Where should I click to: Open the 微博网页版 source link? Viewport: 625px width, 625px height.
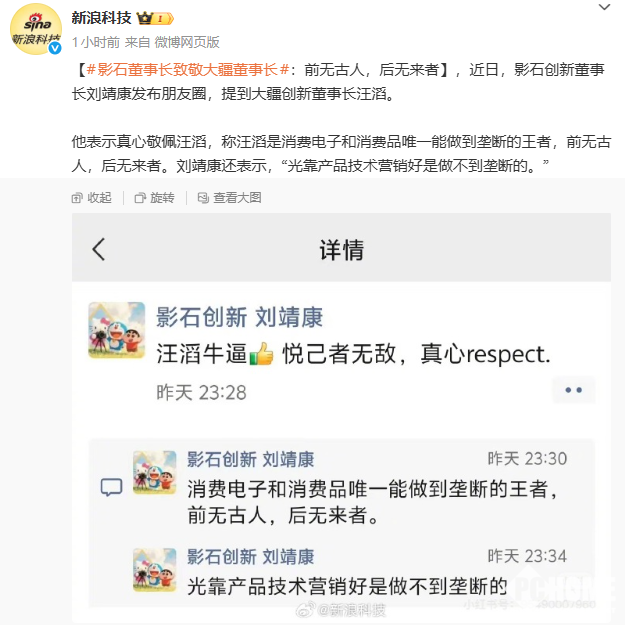186,42
